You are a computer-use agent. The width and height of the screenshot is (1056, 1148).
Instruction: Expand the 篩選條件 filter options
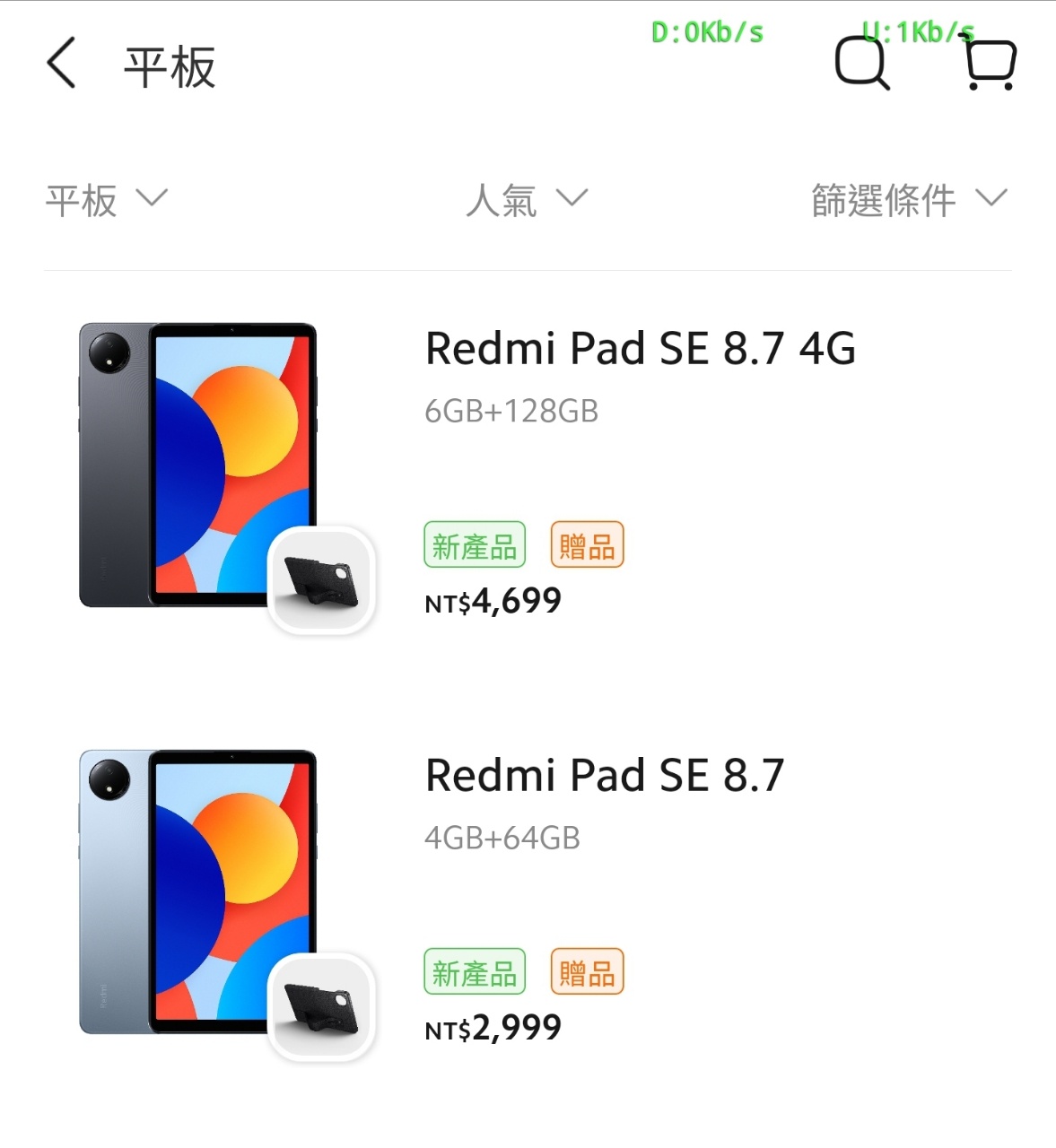tap(908, 199)
